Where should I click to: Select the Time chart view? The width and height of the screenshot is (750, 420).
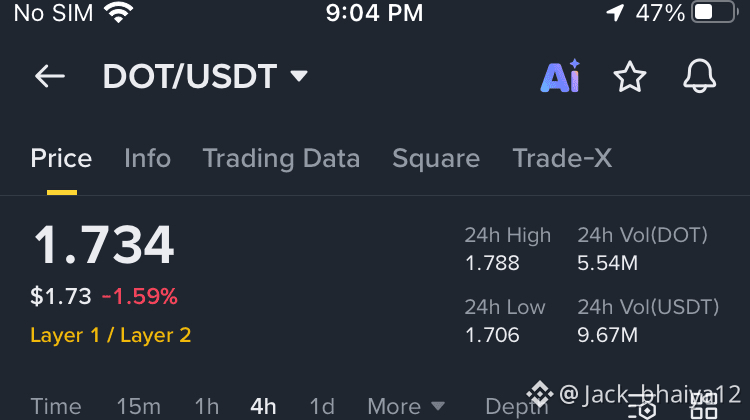tap(56, 406)
